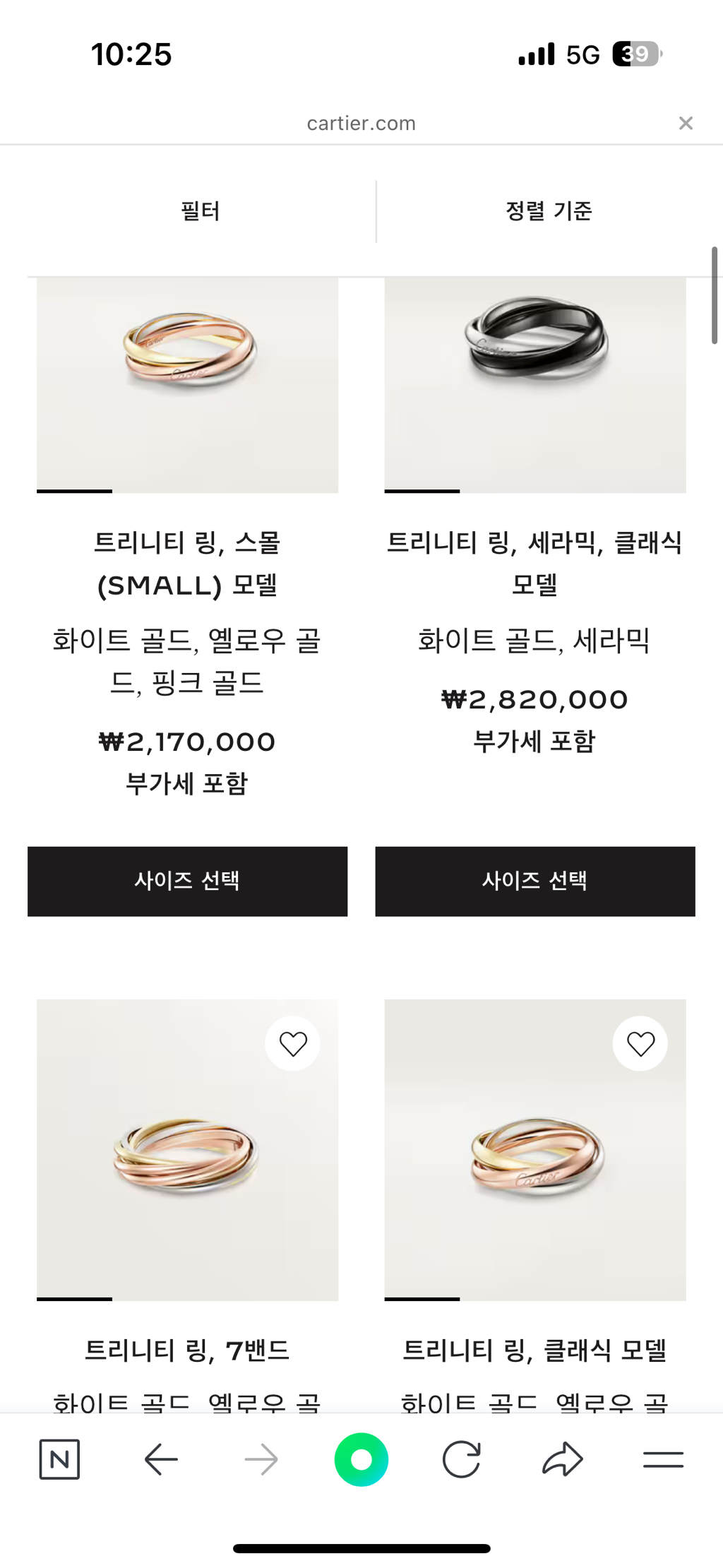This screenshot has height=1568, width=723.
Task: Open browser tabs with the hamburger icon
Action: (663, 1460)
